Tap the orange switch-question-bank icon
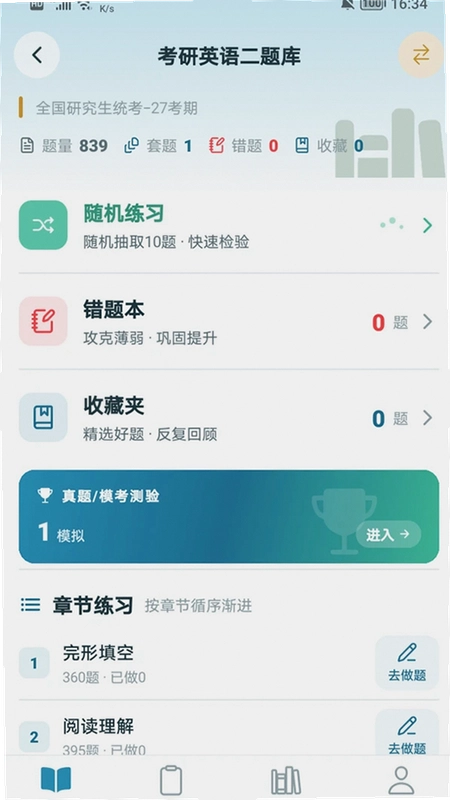This screenshot has width=450, height=800. 420,55
